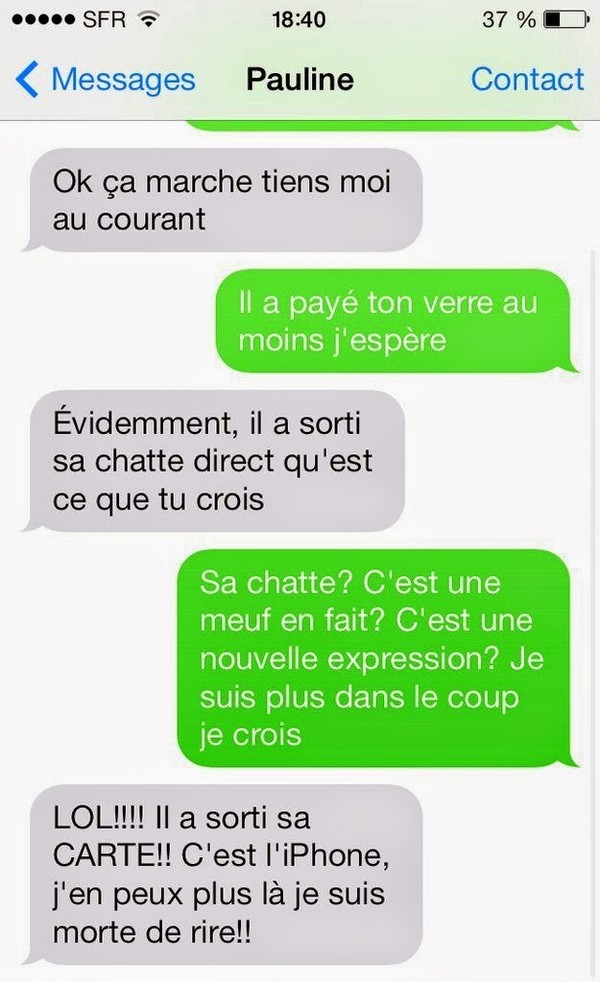
Task: Go back to the Messages list
Action: (x=105, y=80)
